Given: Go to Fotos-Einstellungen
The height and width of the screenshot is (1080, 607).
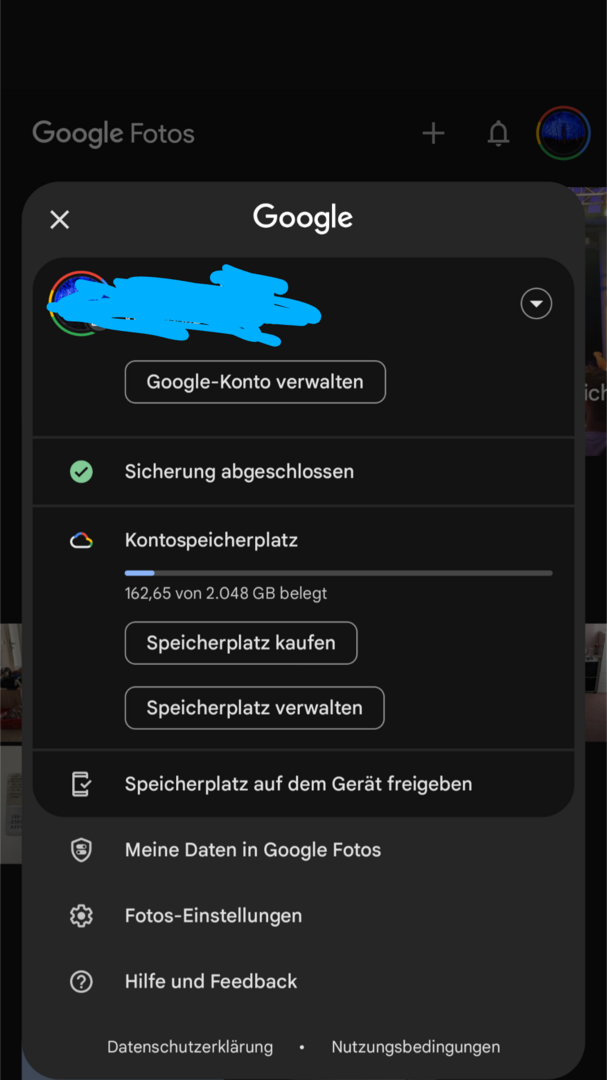Looking at the screenshot, I should [x=213, y=916].
